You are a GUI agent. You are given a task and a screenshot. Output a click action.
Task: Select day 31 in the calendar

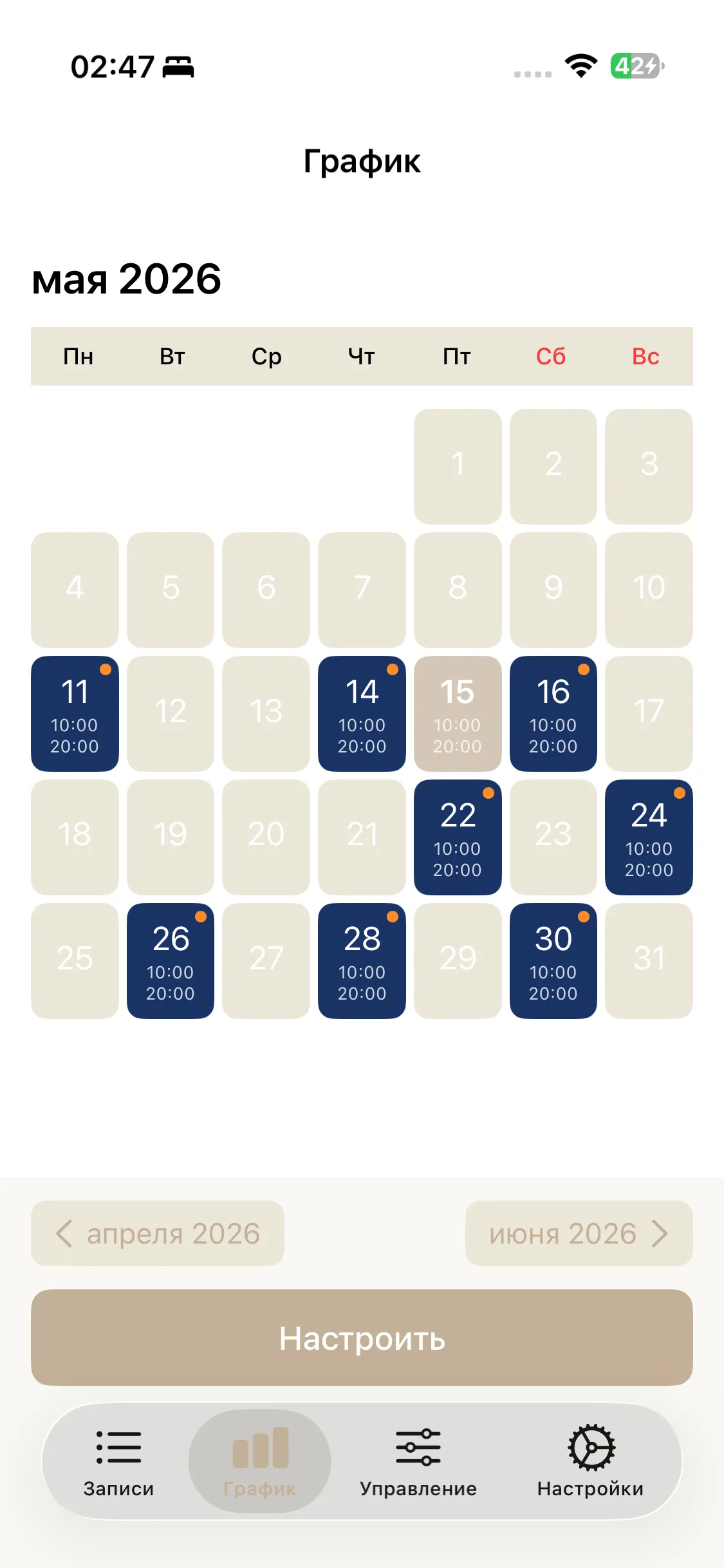point(649,961)
